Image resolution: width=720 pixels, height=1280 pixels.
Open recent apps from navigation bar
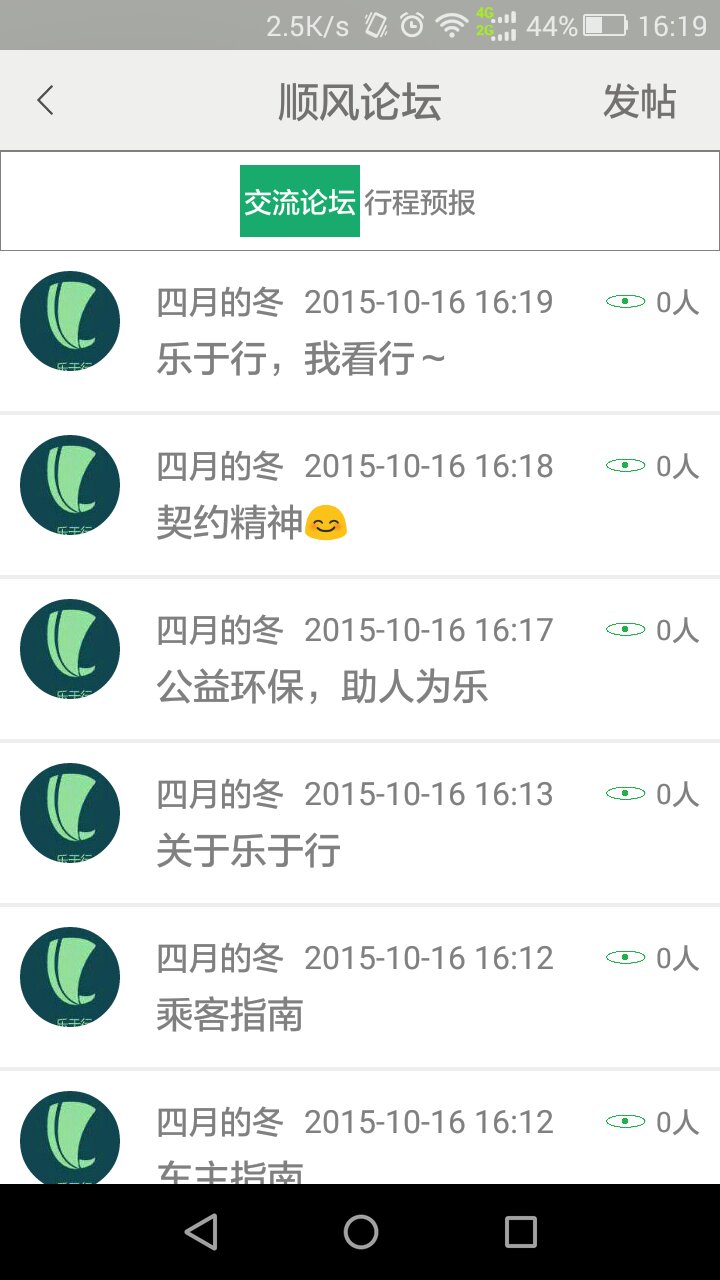point(520,1232)
